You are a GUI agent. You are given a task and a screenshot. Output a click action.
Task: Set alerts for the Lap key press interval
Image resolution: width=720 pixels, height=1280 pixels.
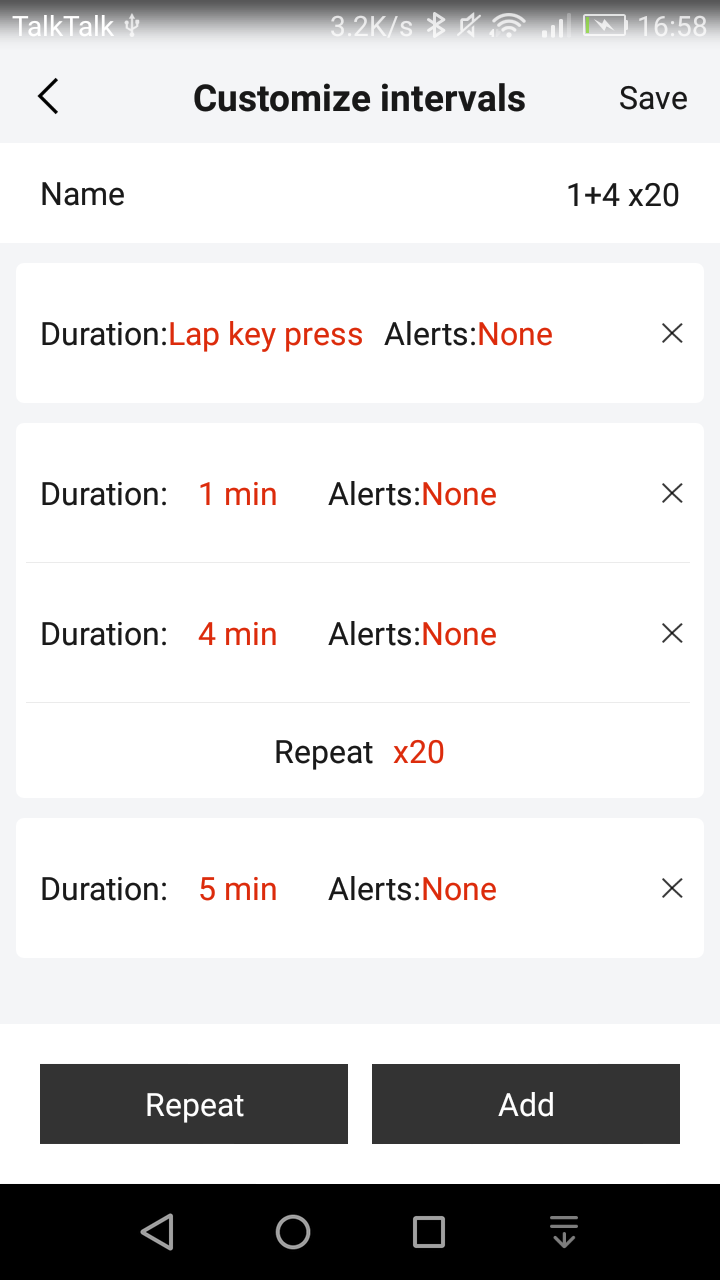point(515,334)
